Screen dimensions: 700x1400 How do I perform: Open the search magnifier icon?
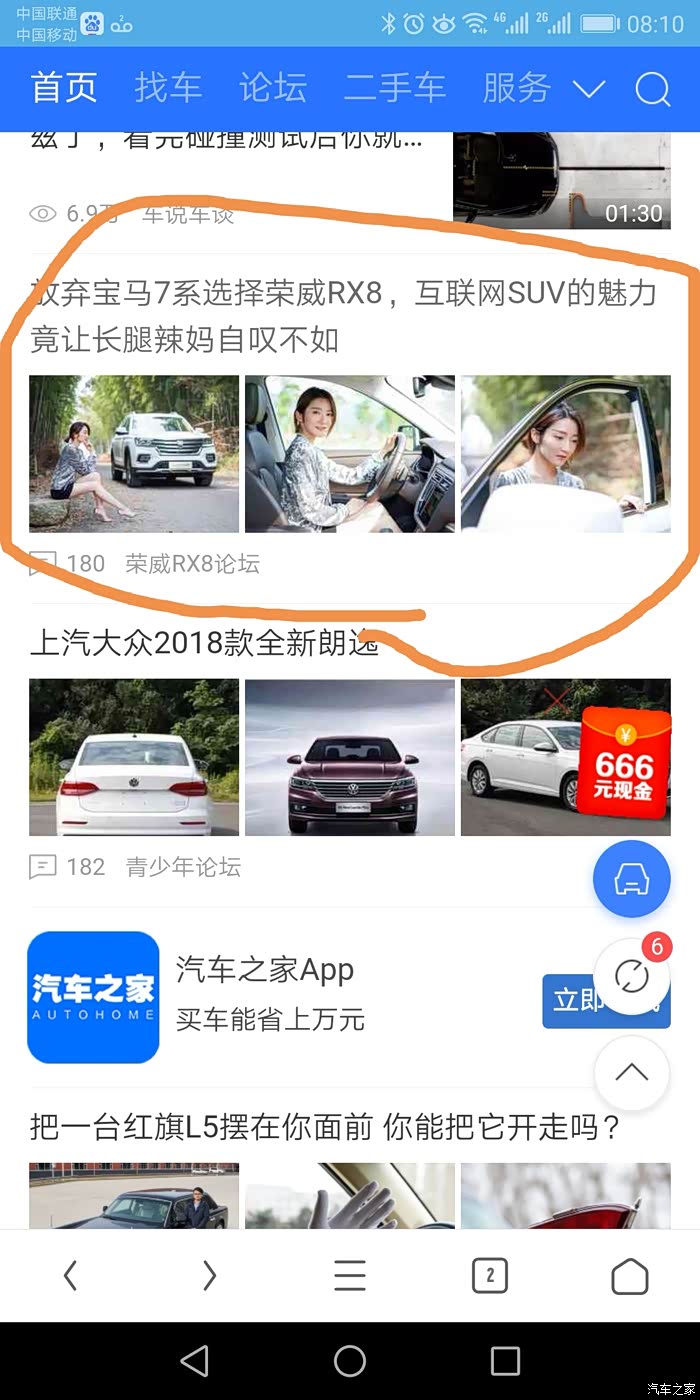[653, 89]
